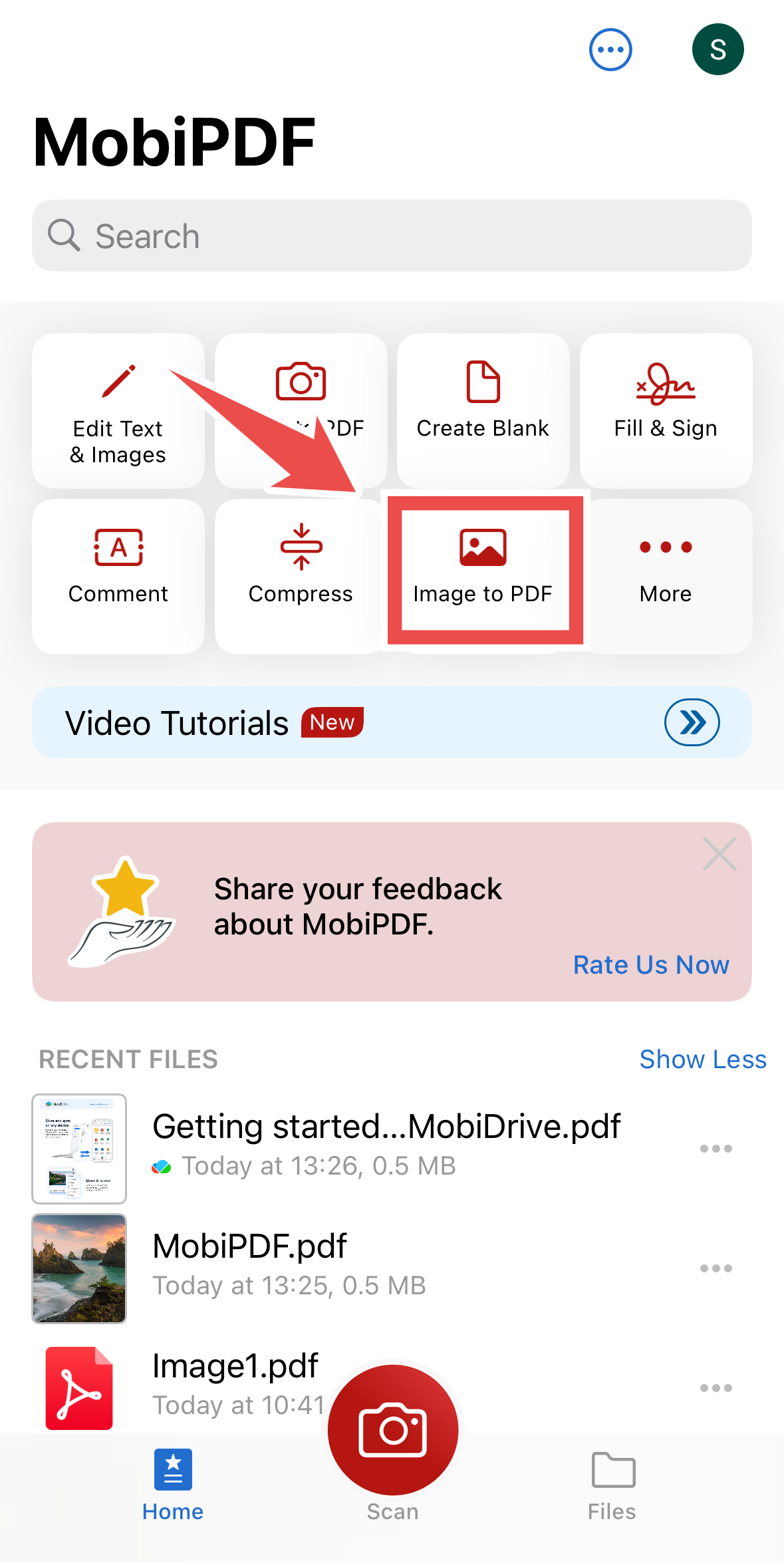
Task: Dismiss the feedback banner
Action: 719,855
